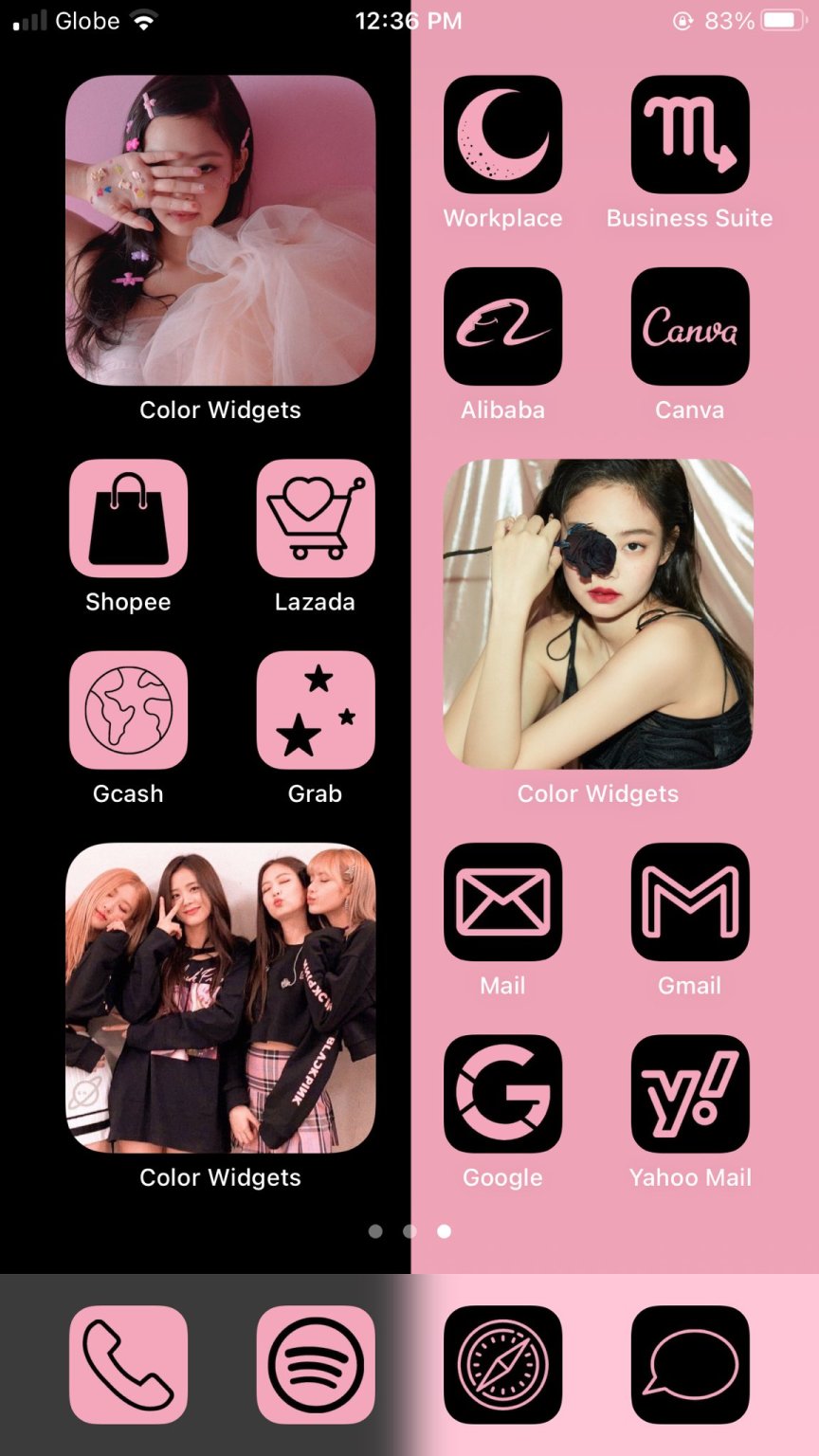Open the Gcash app
This screenshot has height=1456, width=819.
[128, 710]
